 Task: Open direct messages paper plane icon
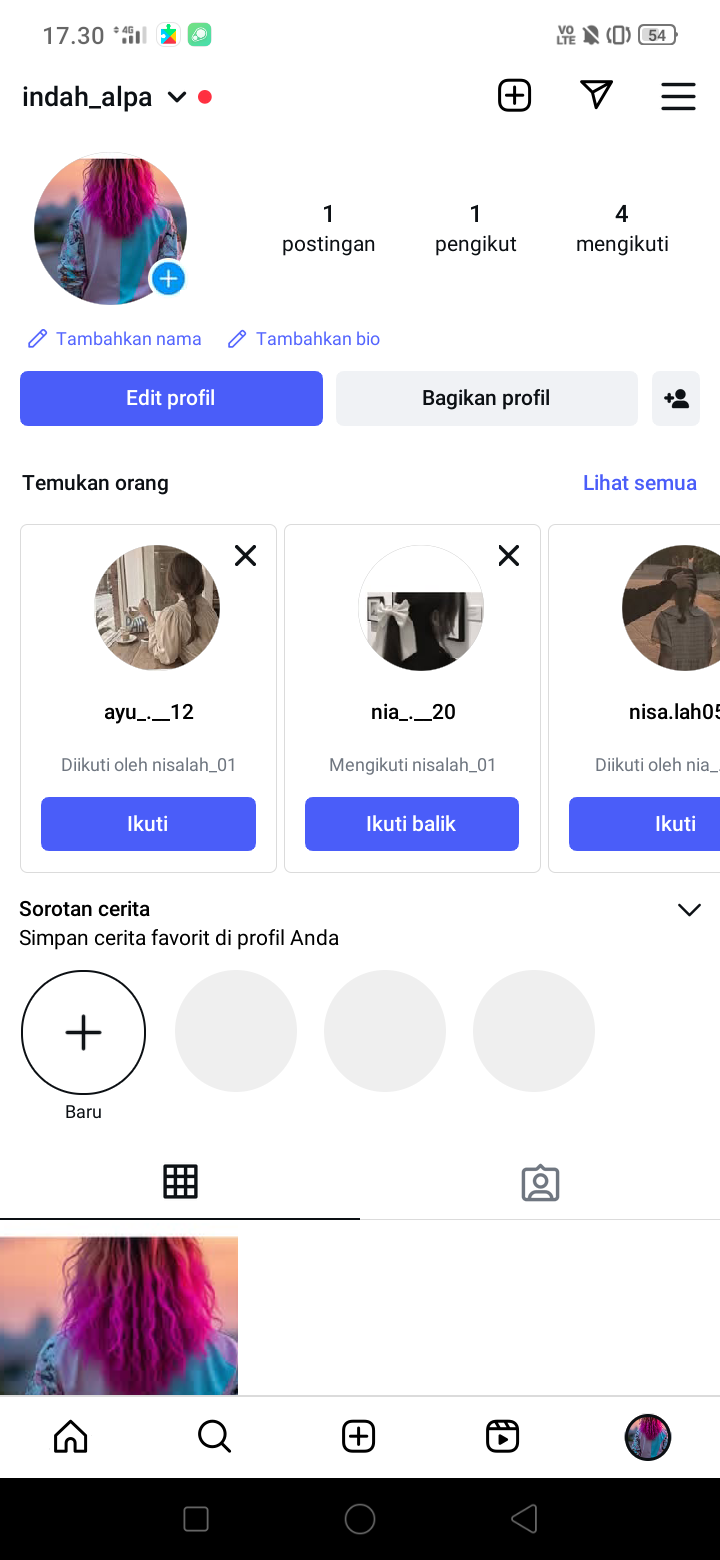tap(596, 96)
